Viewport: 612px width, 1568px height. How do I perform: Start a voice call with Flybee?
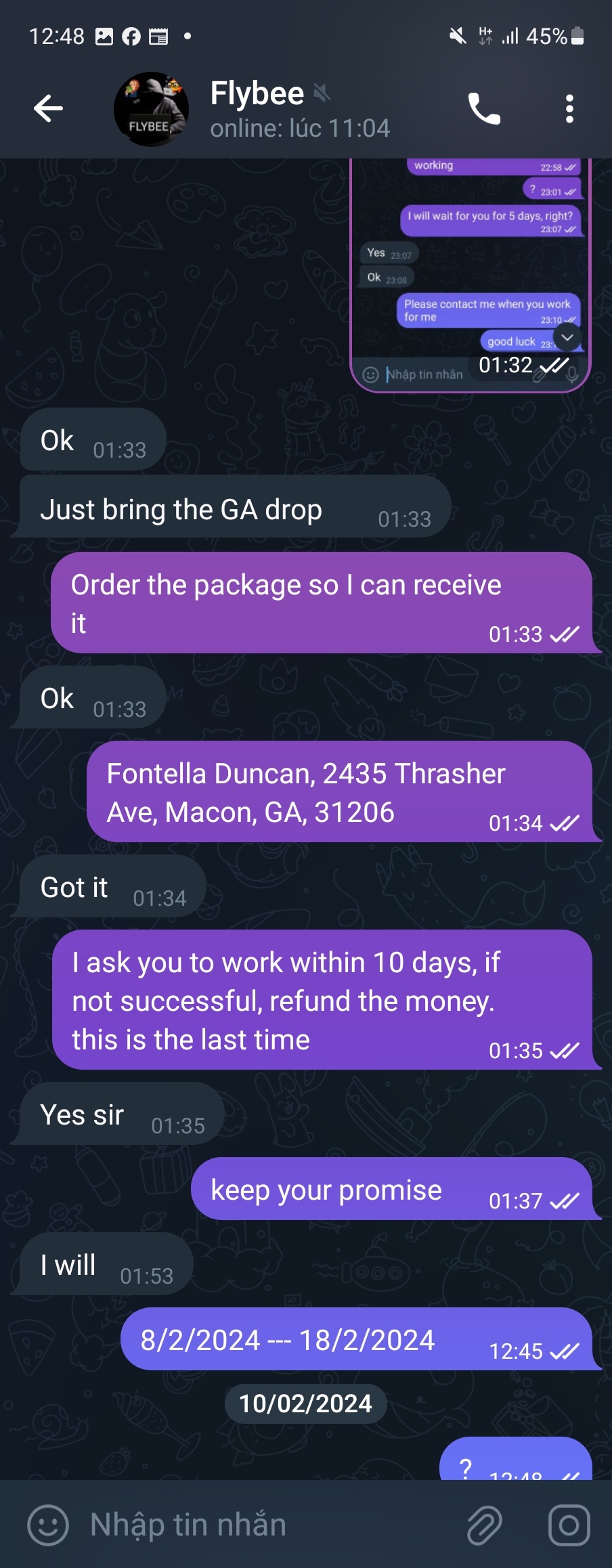[x=484, y=108]
